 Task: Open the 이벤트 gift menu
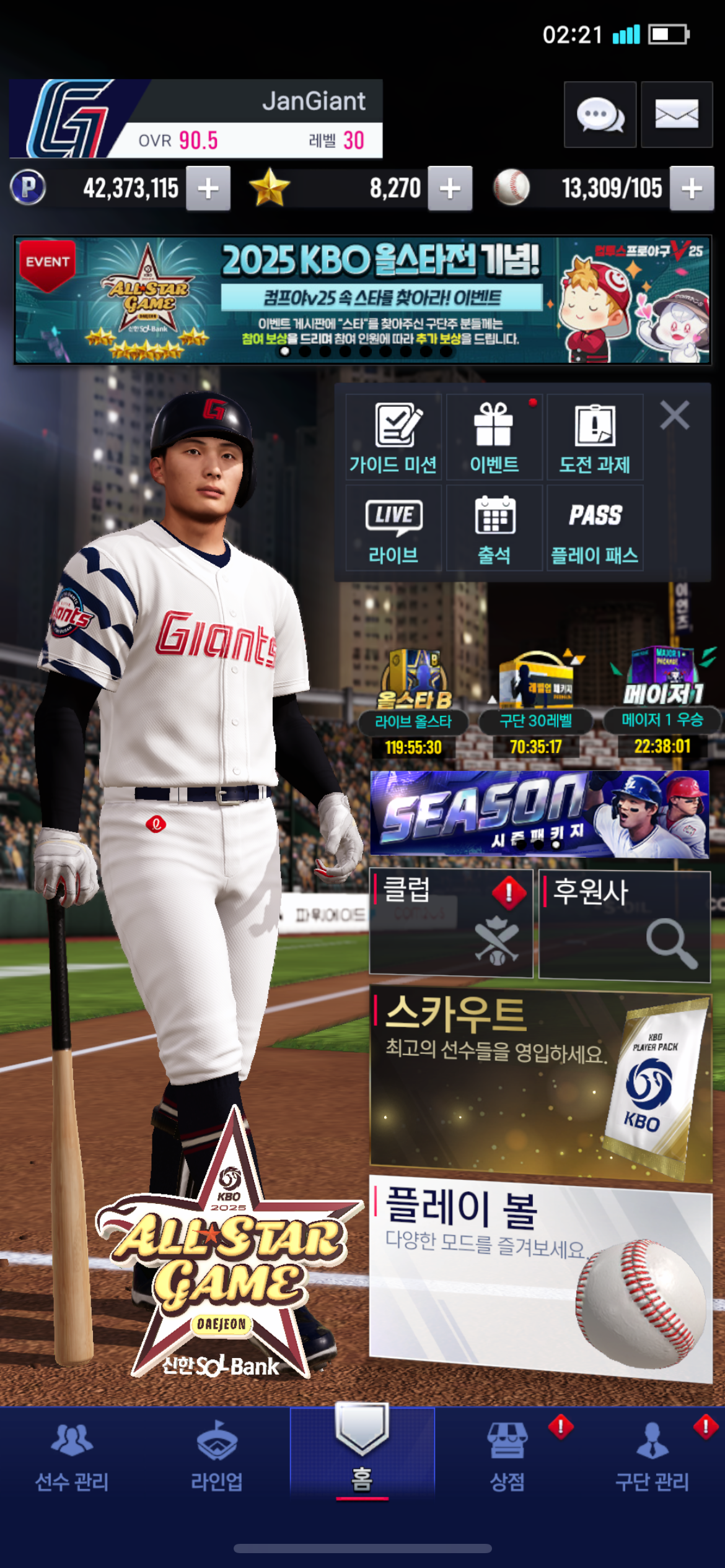(494, 437)
